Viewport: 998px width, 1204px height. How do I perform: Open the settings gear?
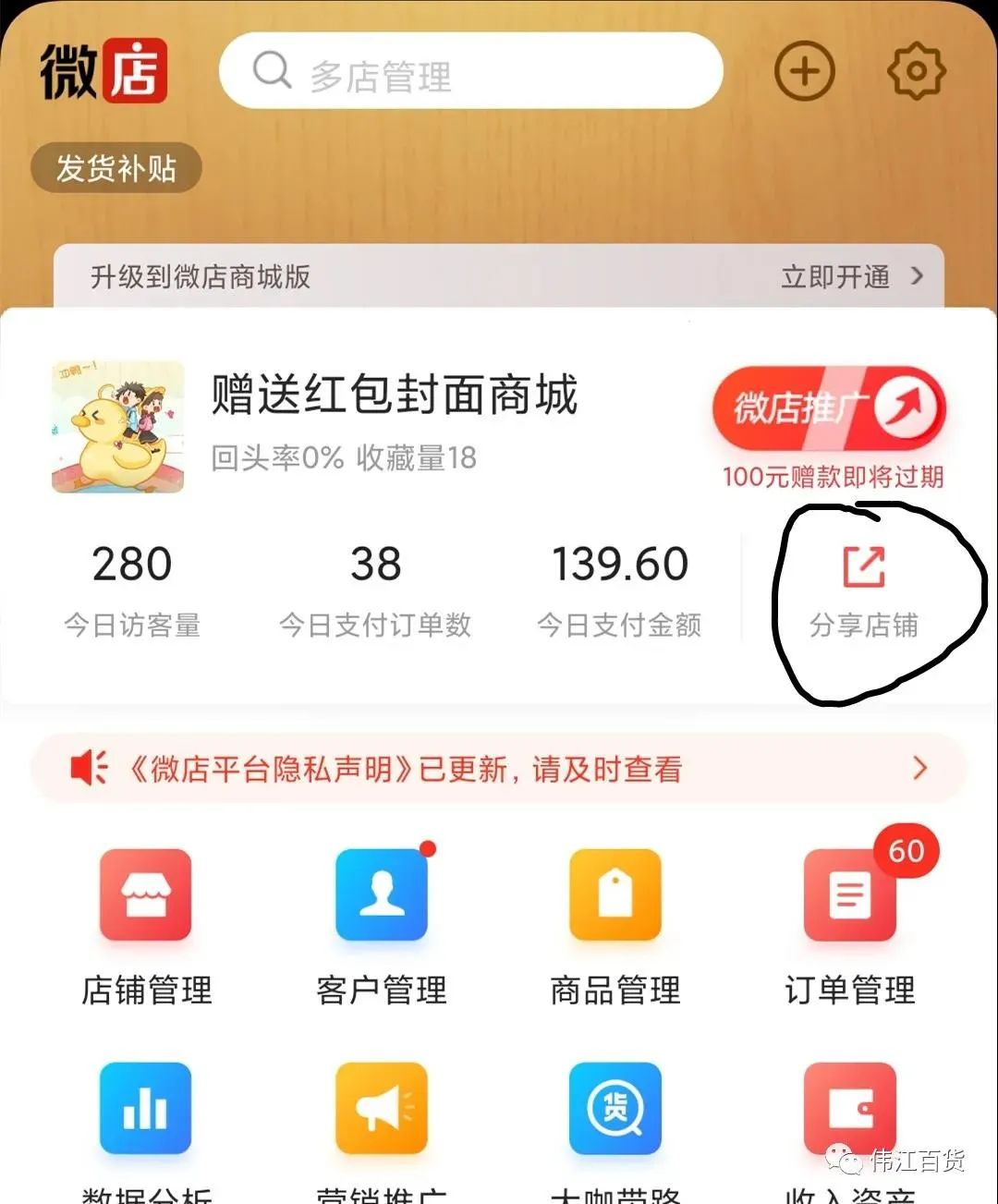[915, 71]
